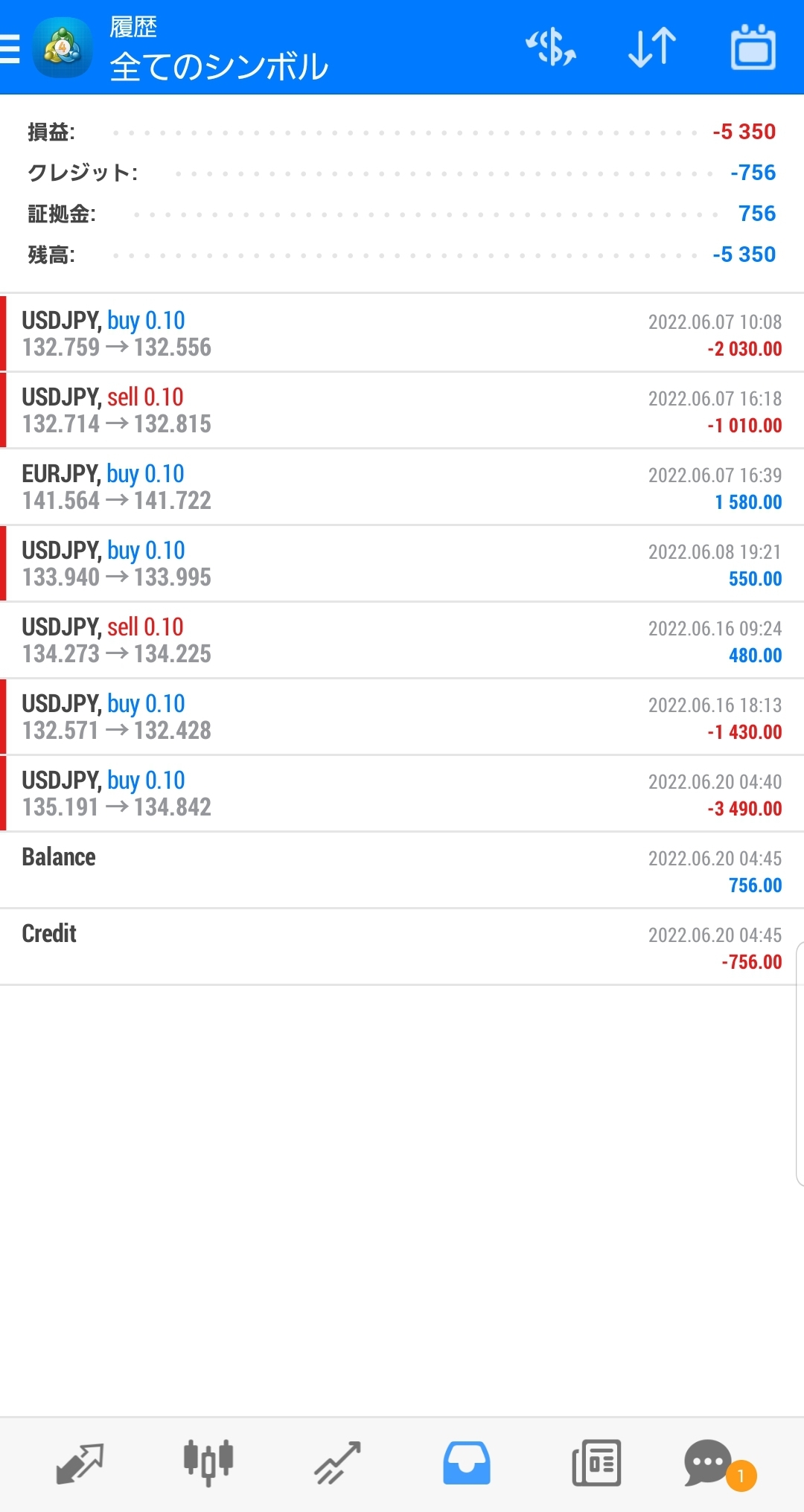Select the Credit -756.00 entry
Viewport: 804px width, 1512px height.
(x=402, y=946)
